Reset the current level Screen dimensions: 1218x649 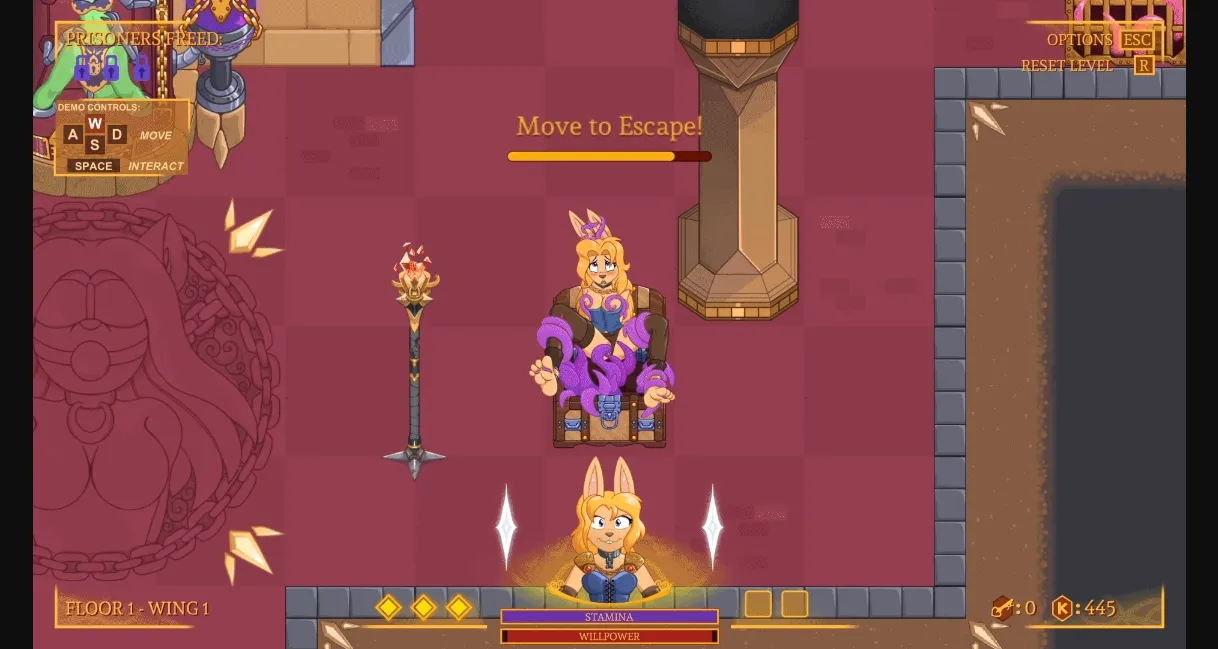click(x=1085, y=66)
